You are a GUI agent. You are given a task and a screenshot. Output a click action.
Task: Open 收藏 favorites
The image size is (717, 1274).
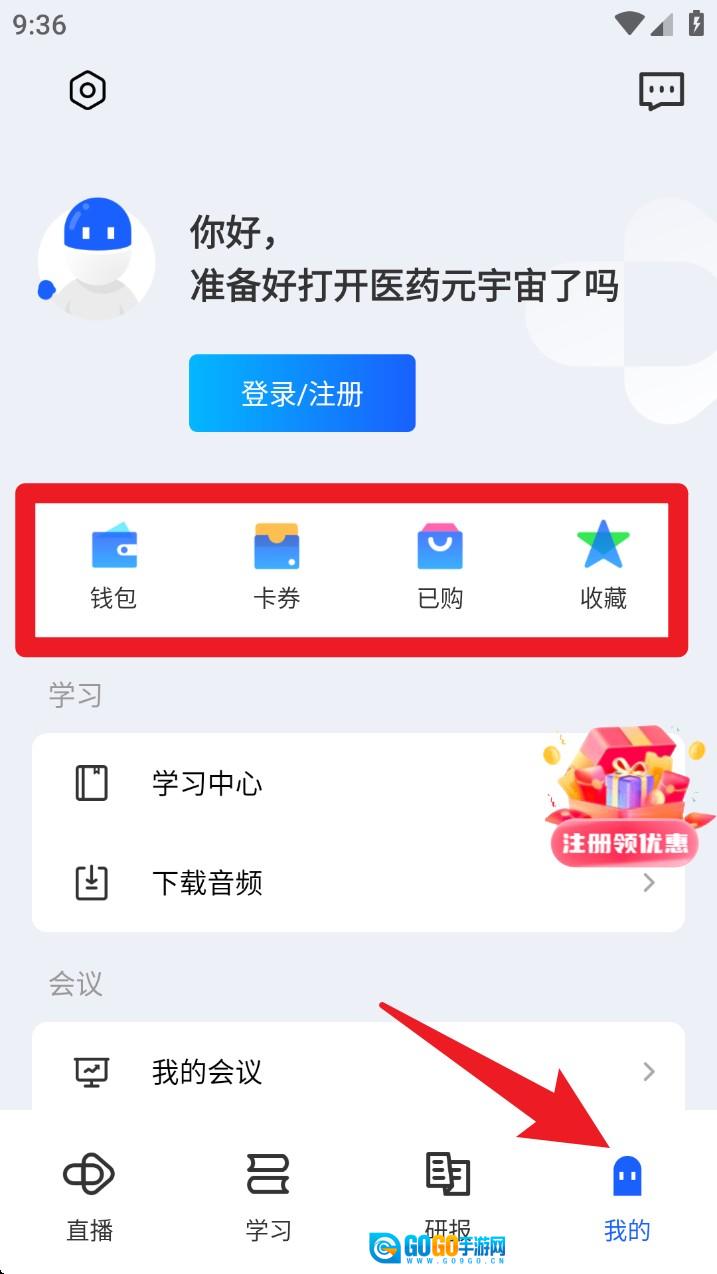point(603,566)
